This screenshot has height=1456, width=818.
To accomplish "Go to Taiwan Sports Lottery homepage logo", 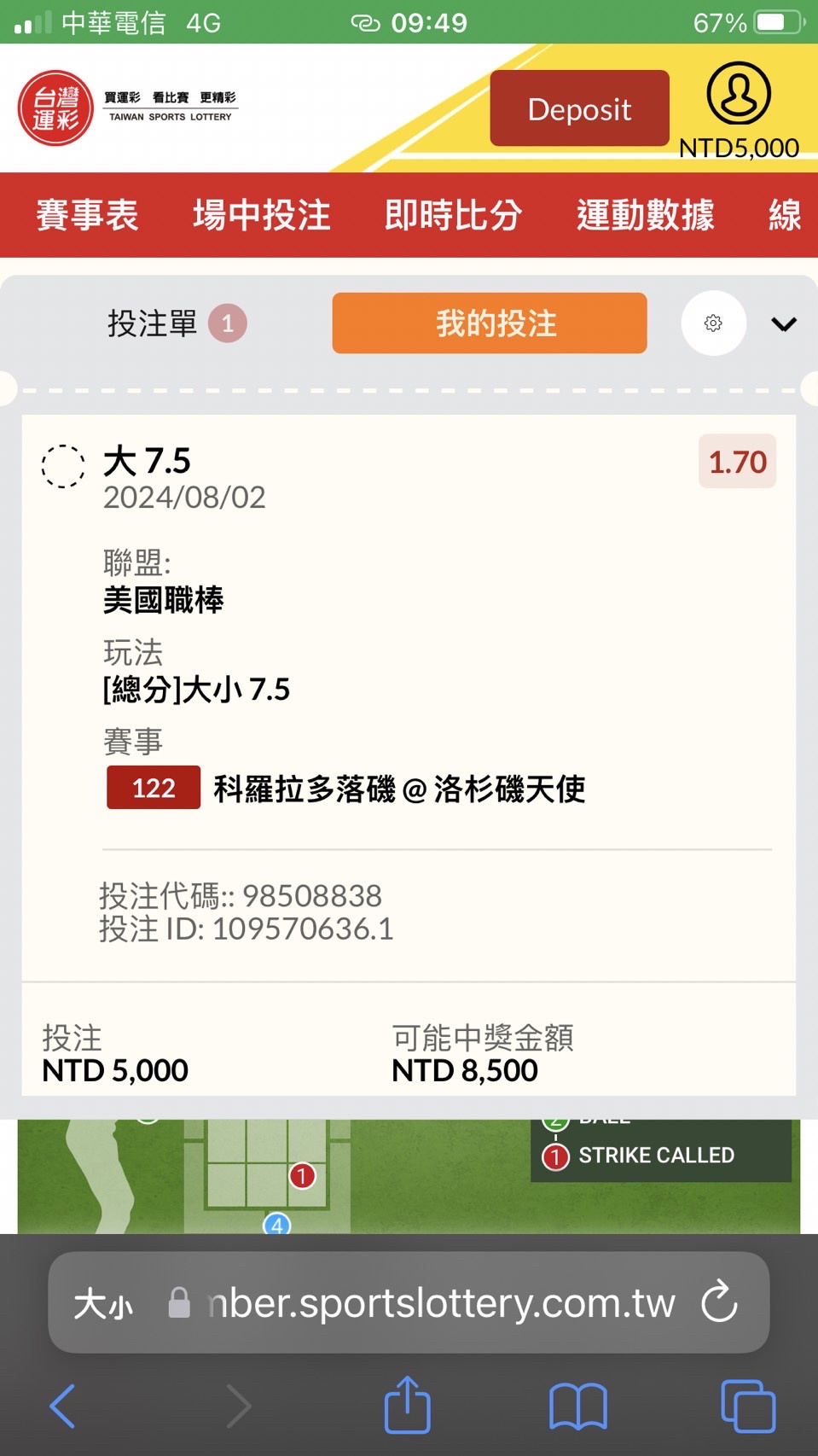I will click(55, 108).
